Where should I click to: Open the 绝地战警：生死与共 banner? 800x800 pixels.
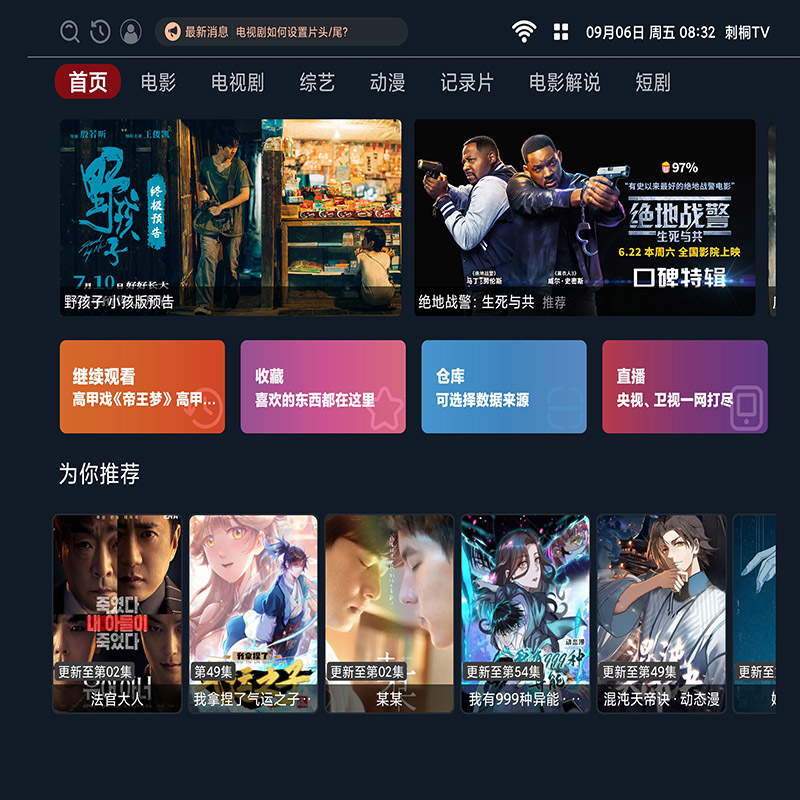point(585,217)
